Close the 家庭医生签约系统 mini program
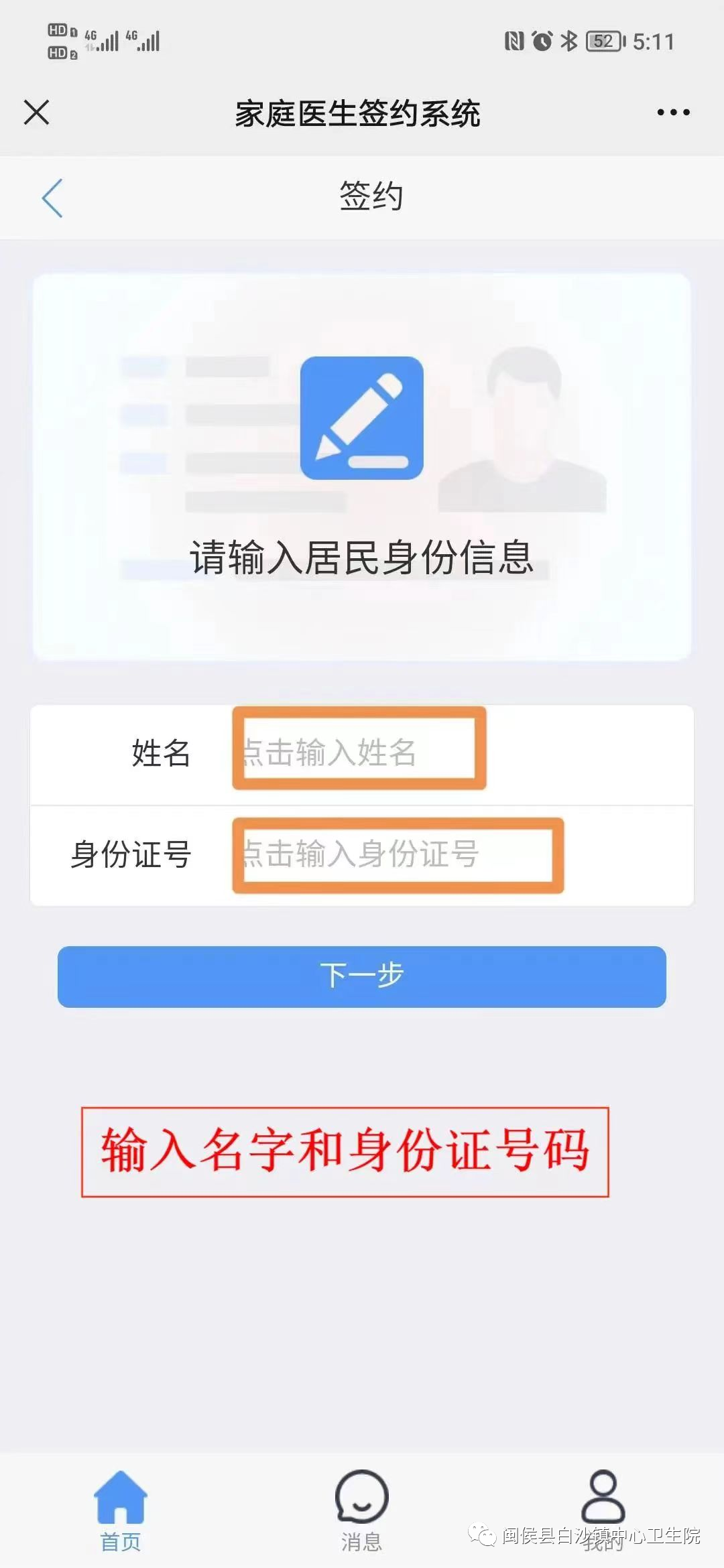The width and height of the screenshot is (724, 1568). coord(36,112)
